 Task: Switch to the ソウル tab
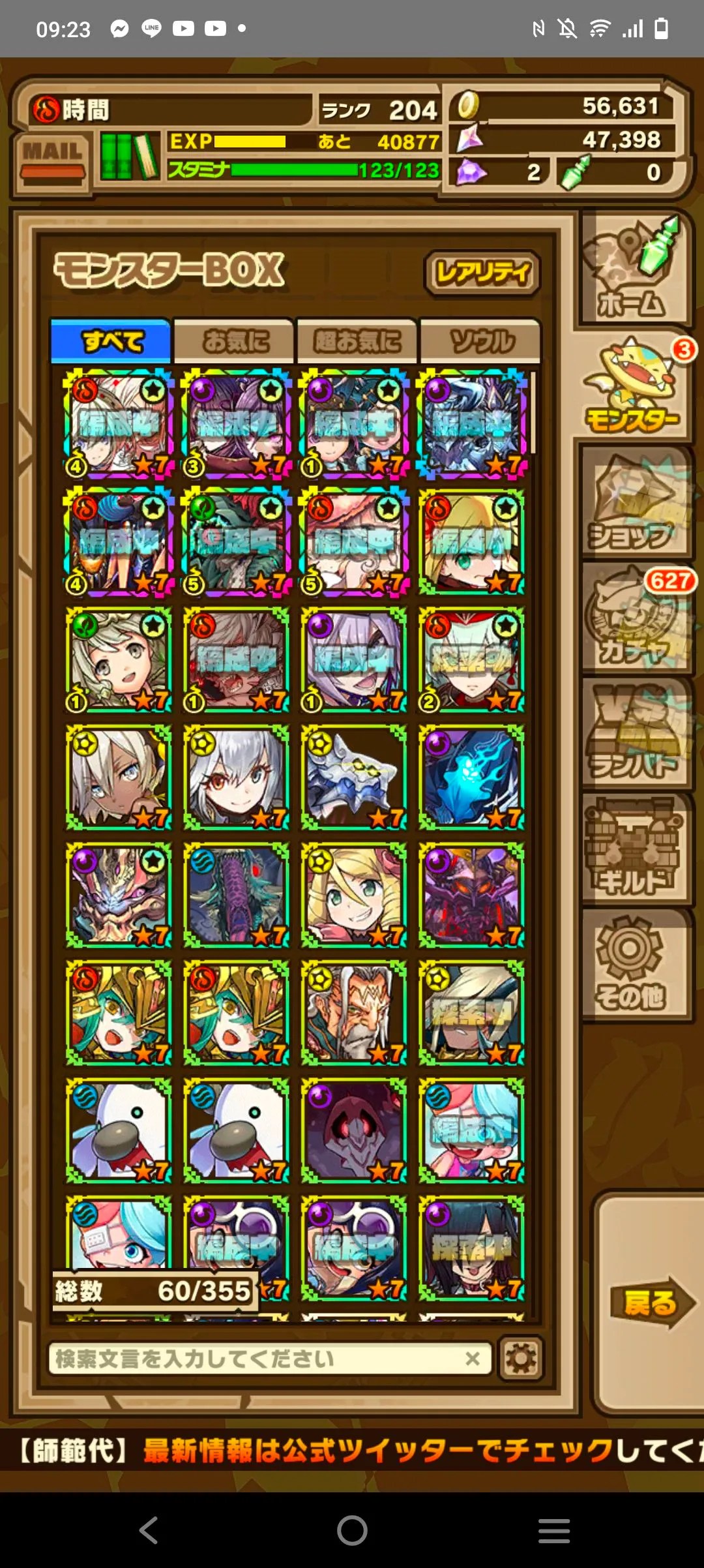480,341
